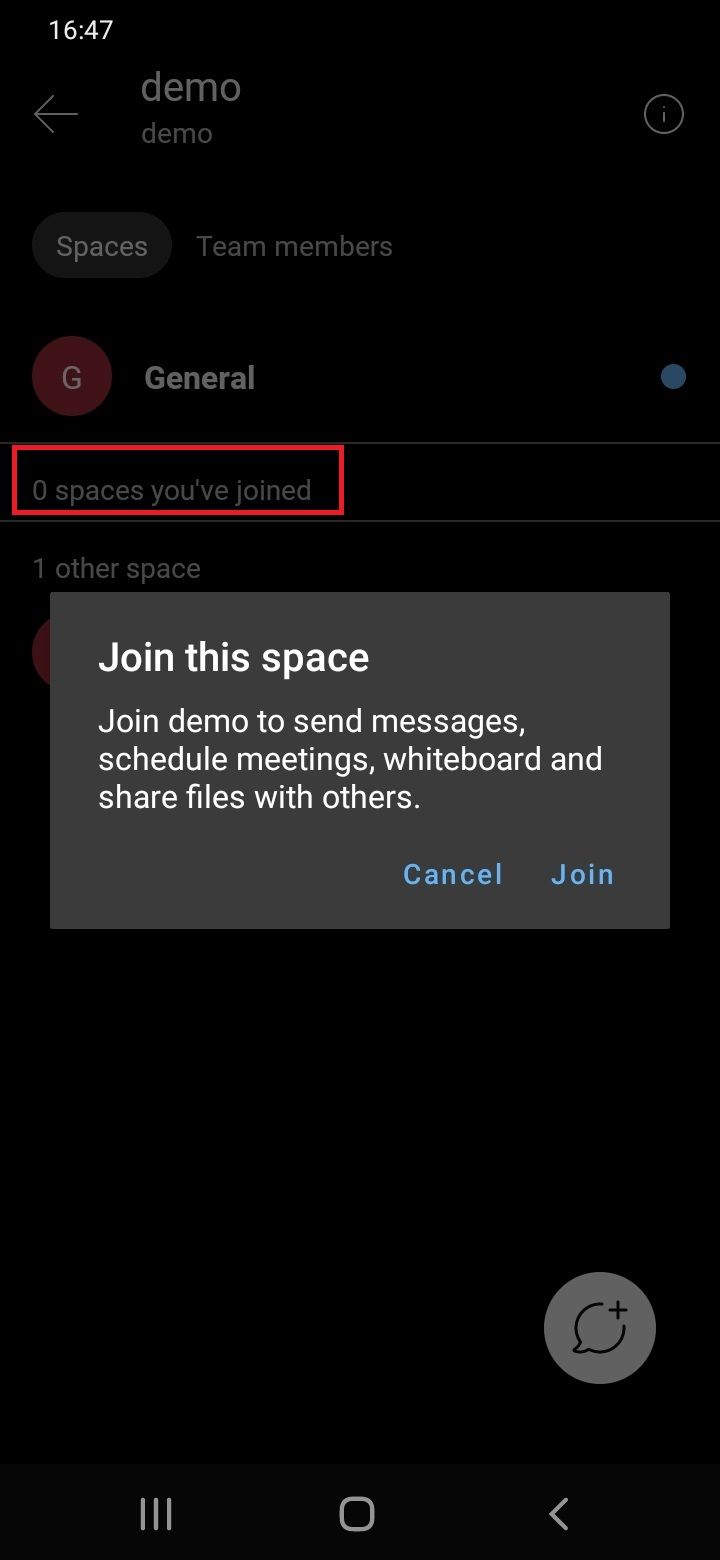Screen dimensions: 720x1560
Task: Join the demo space
Action: [x=582, y=873]
